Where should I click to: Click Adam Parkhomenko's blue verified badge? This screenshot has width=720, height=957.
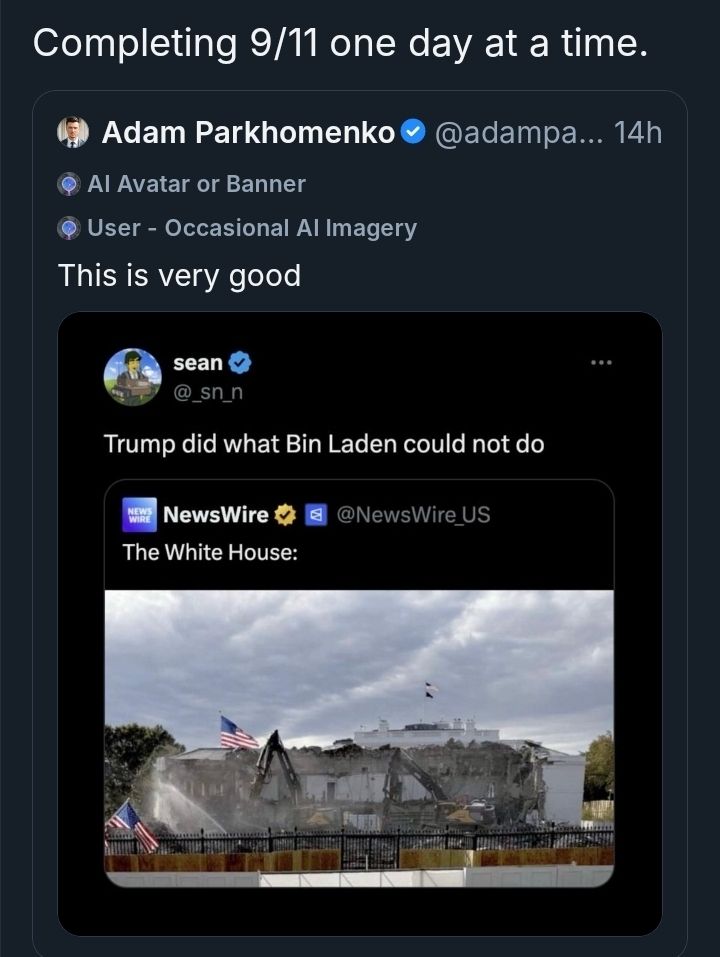[413, 130]
